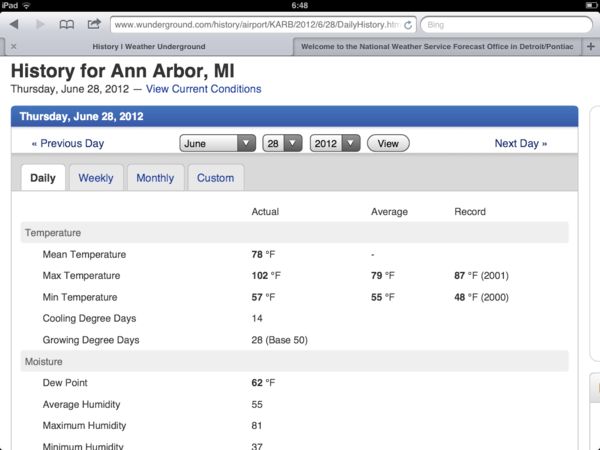Close the History Weather Underground tab
This screenshot has height=450, width=600.
tap(13, 47)
